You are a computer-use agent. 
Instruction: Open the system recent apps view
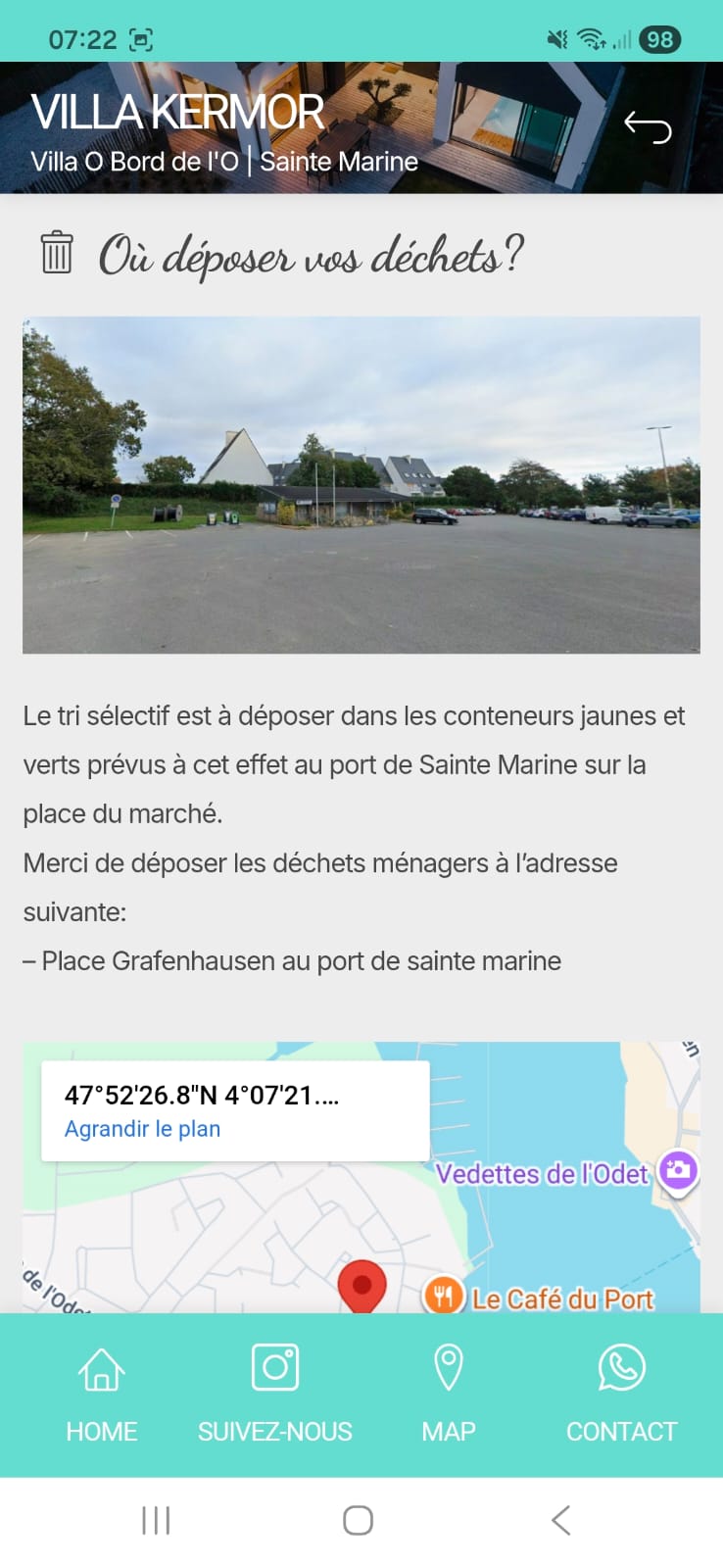pyautogui.click(x=156, y=1520)
